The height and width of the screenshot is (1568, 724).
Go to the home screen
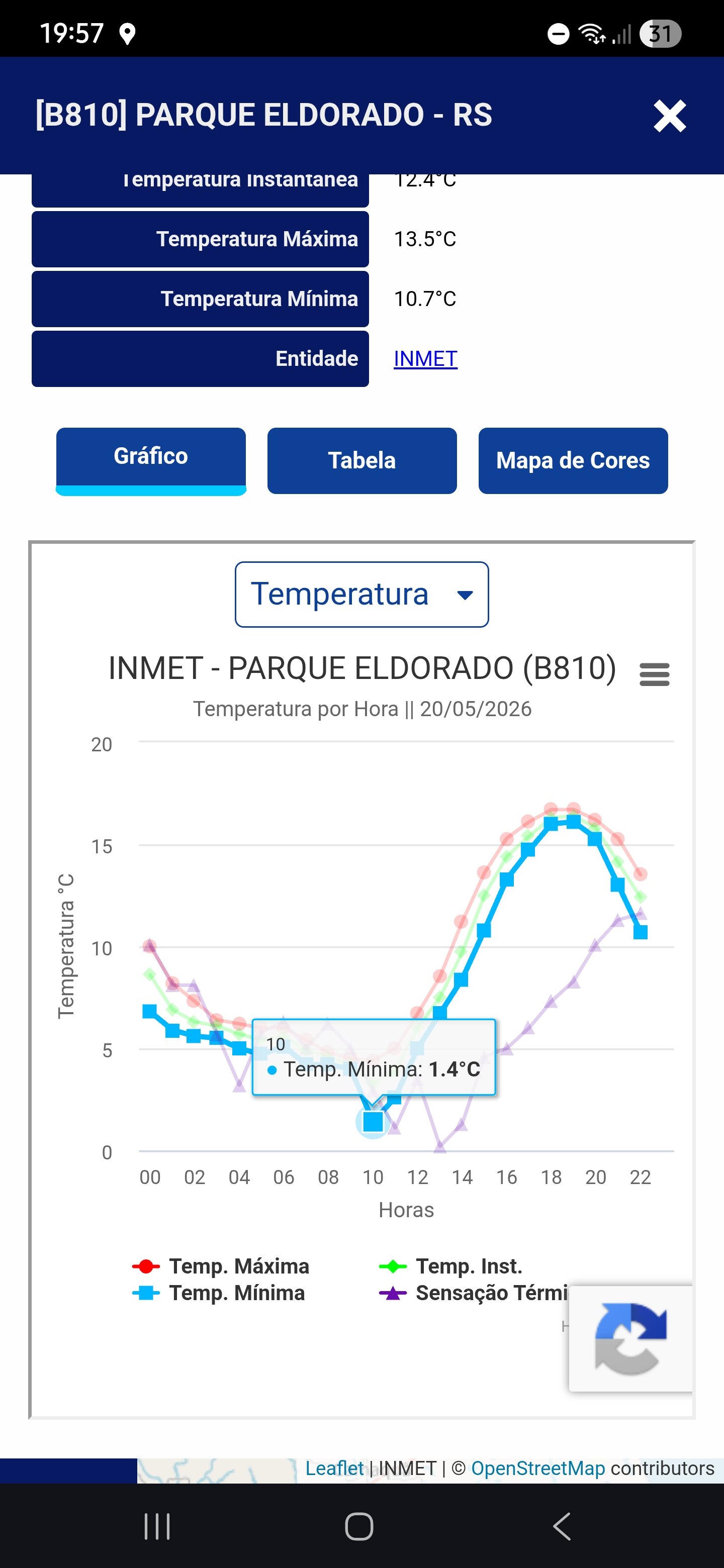(x=359, y=1526)
